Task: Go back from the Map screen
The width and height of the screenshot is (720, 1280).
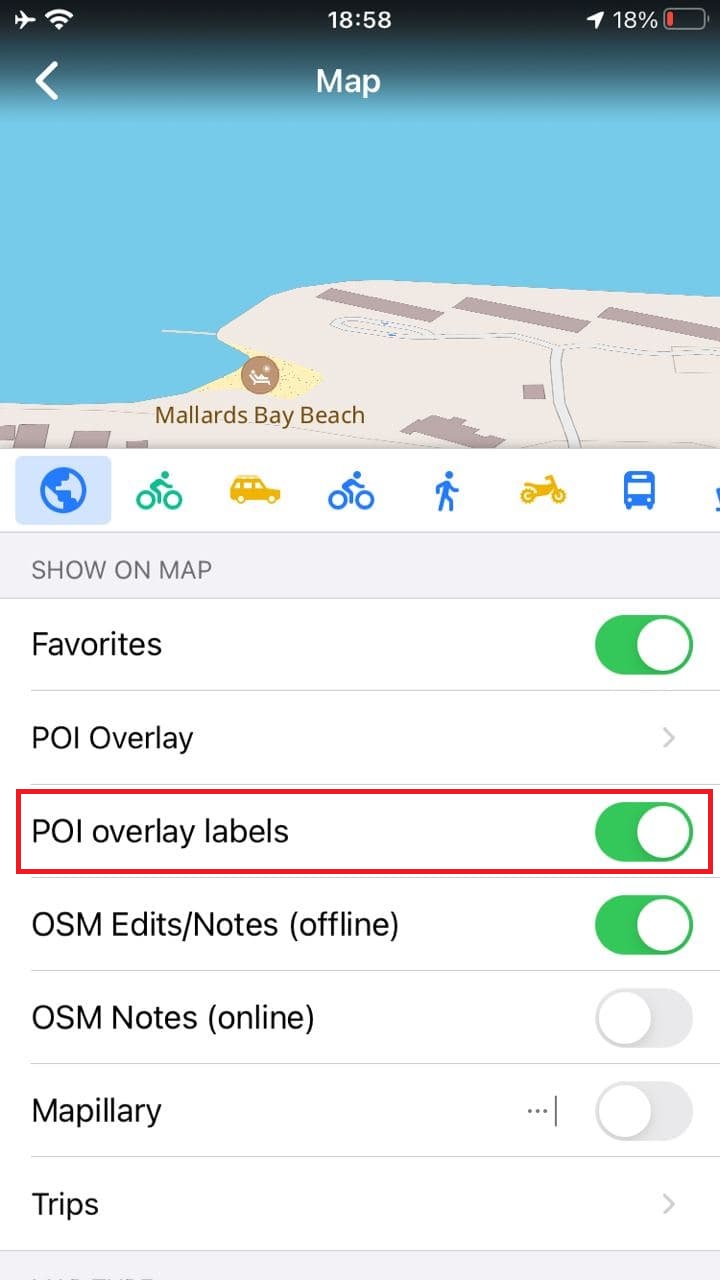Action: [x=47, y=81]
